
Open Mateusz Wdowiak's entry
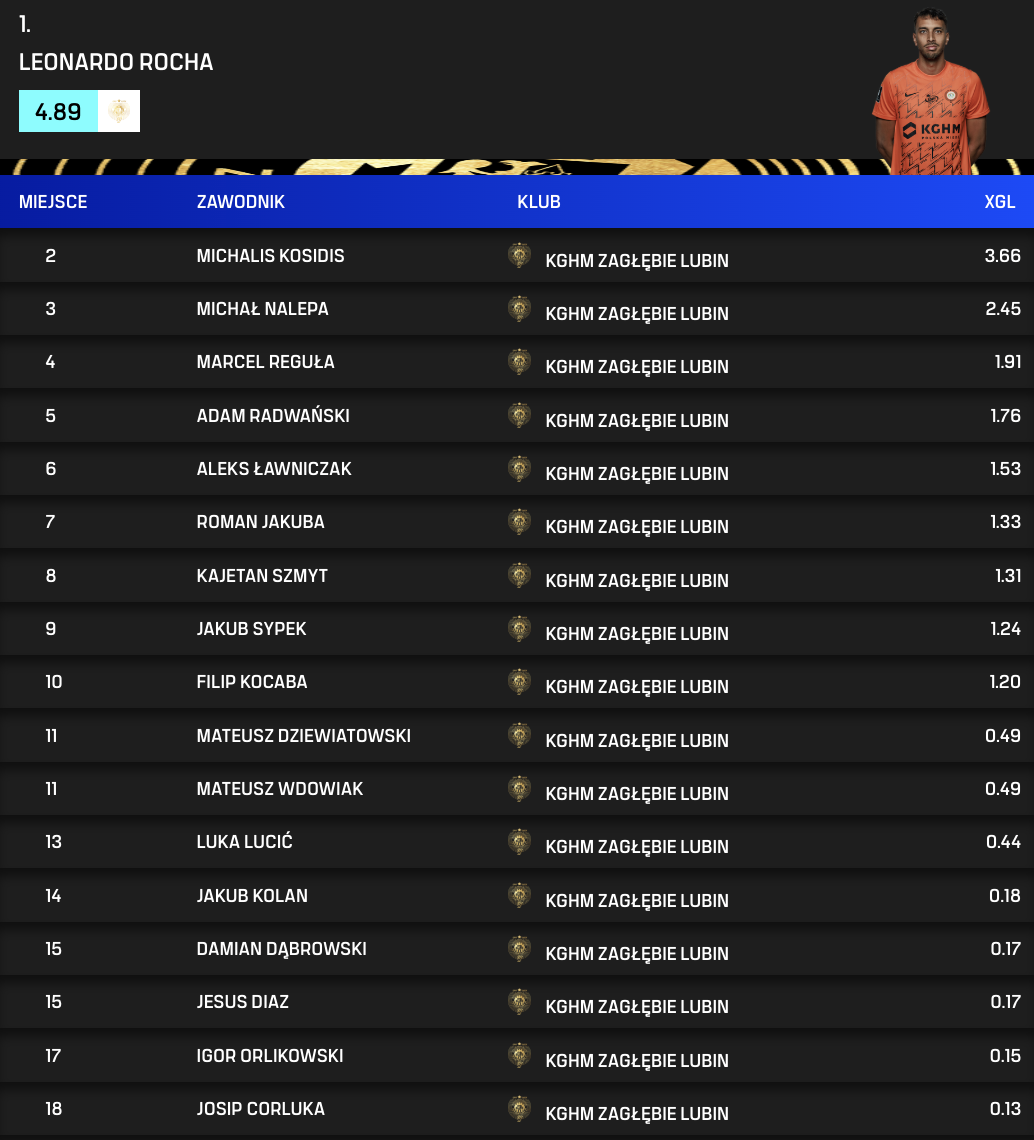coord(279,789)
